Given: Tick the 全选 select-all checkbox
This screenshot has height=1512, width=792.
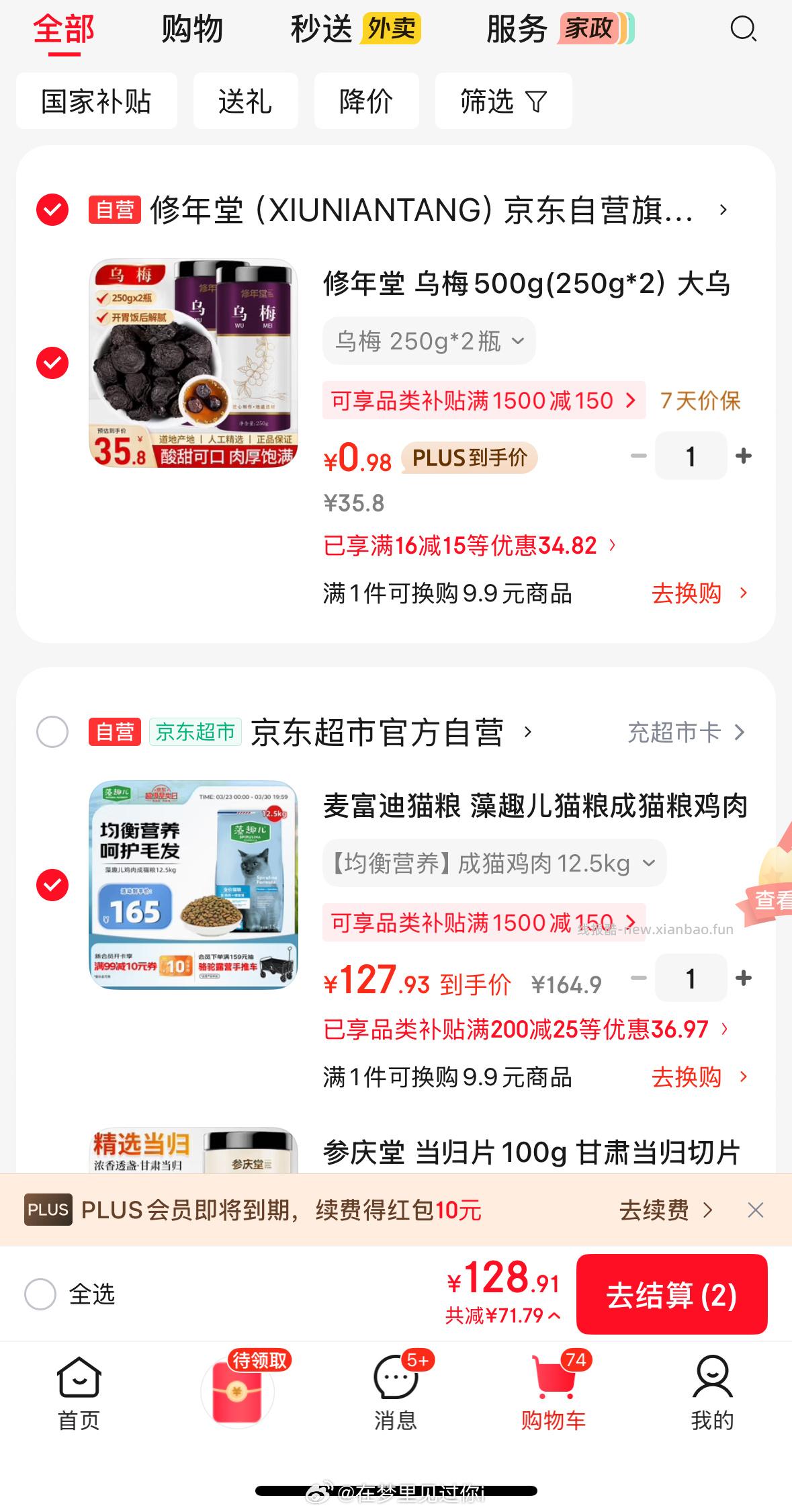Looking at the screenshot, I should (x=40, y=1294).
